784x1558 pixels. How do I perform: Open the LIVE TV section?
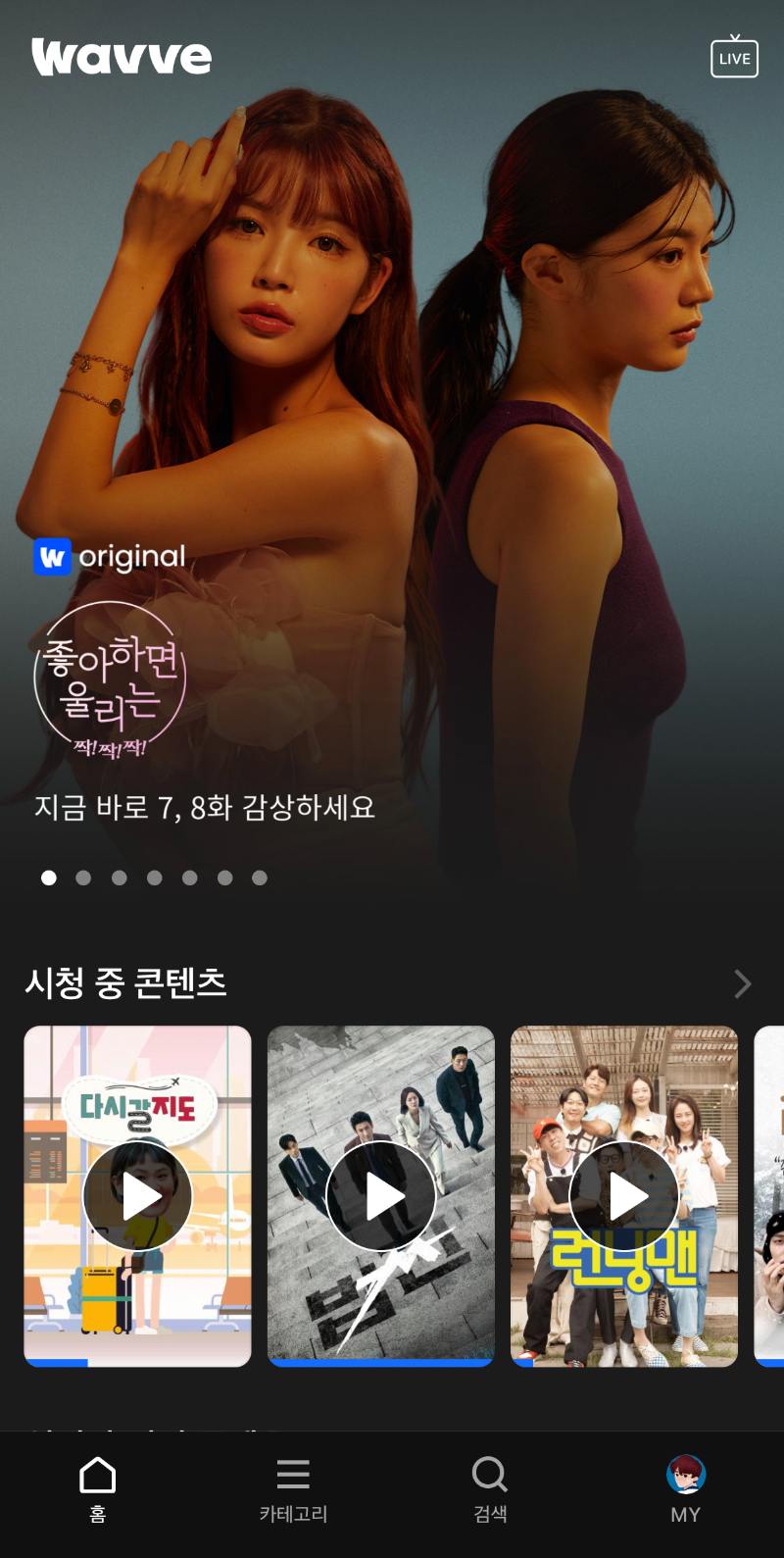click(x=734, y=57)
